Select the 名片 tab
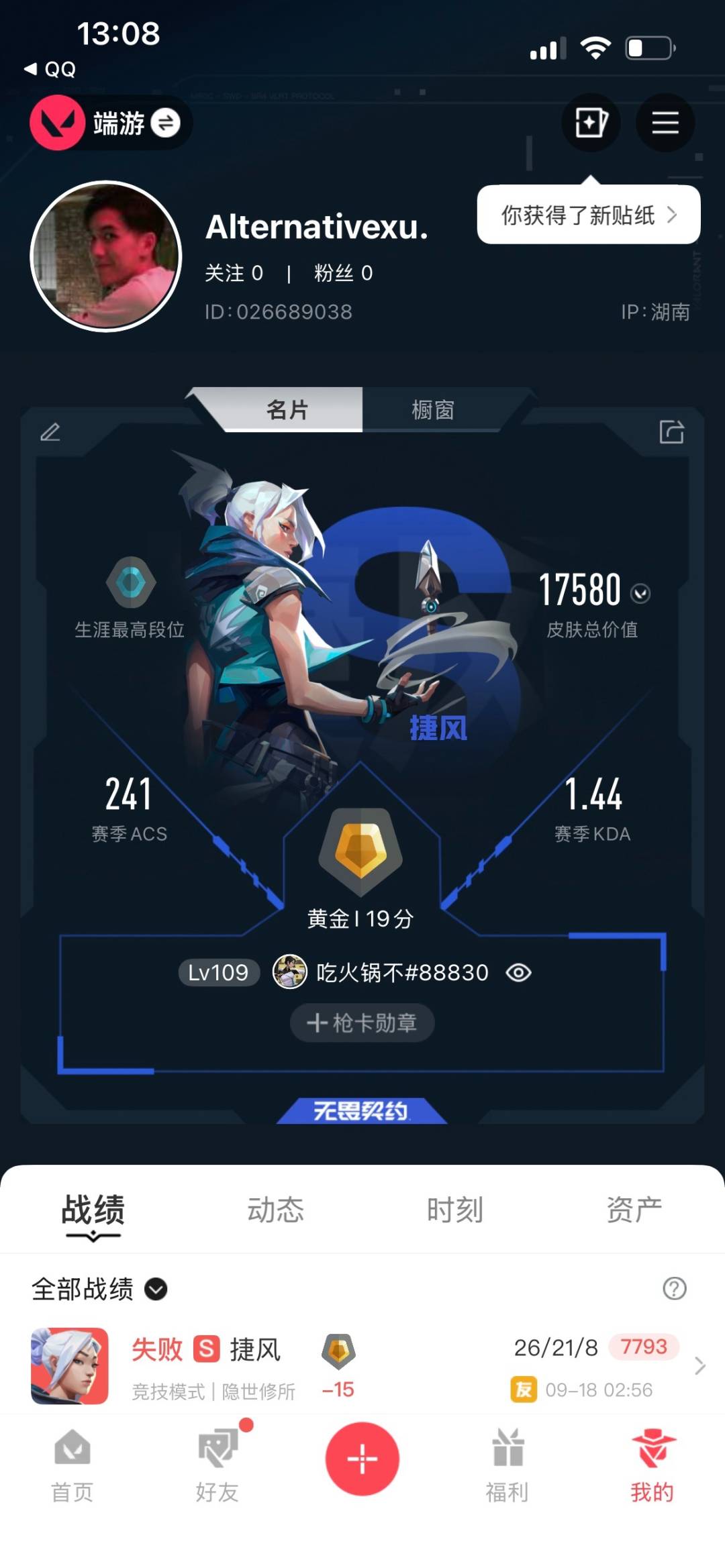The height and width of the screenshot is (1568, 725). point(287,409)
